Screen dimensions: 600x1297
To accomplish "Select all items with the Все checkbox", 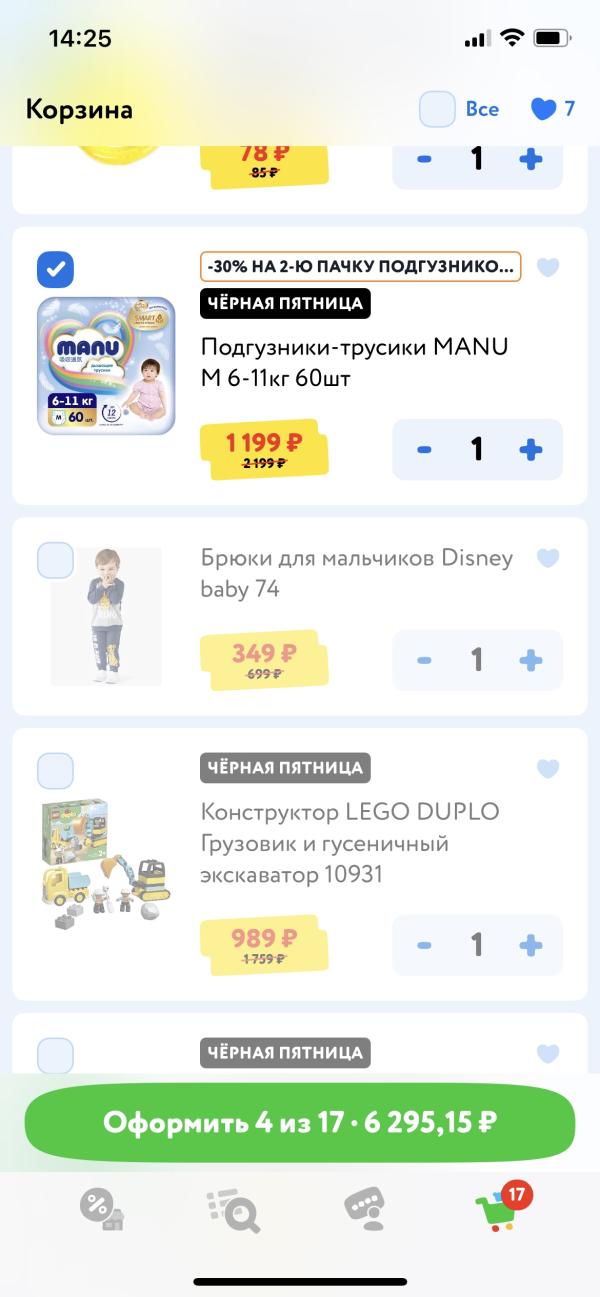I will [x=437, y=109].
